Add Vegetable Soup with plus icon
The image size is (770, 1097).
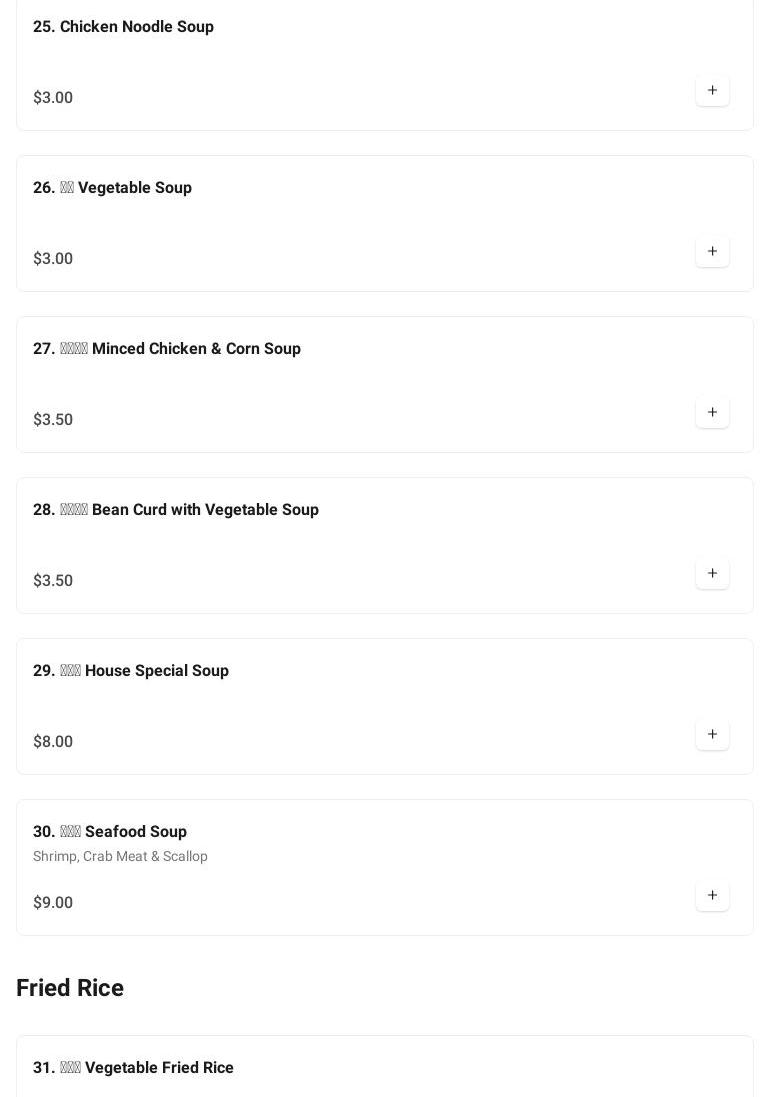pos(712,252)
